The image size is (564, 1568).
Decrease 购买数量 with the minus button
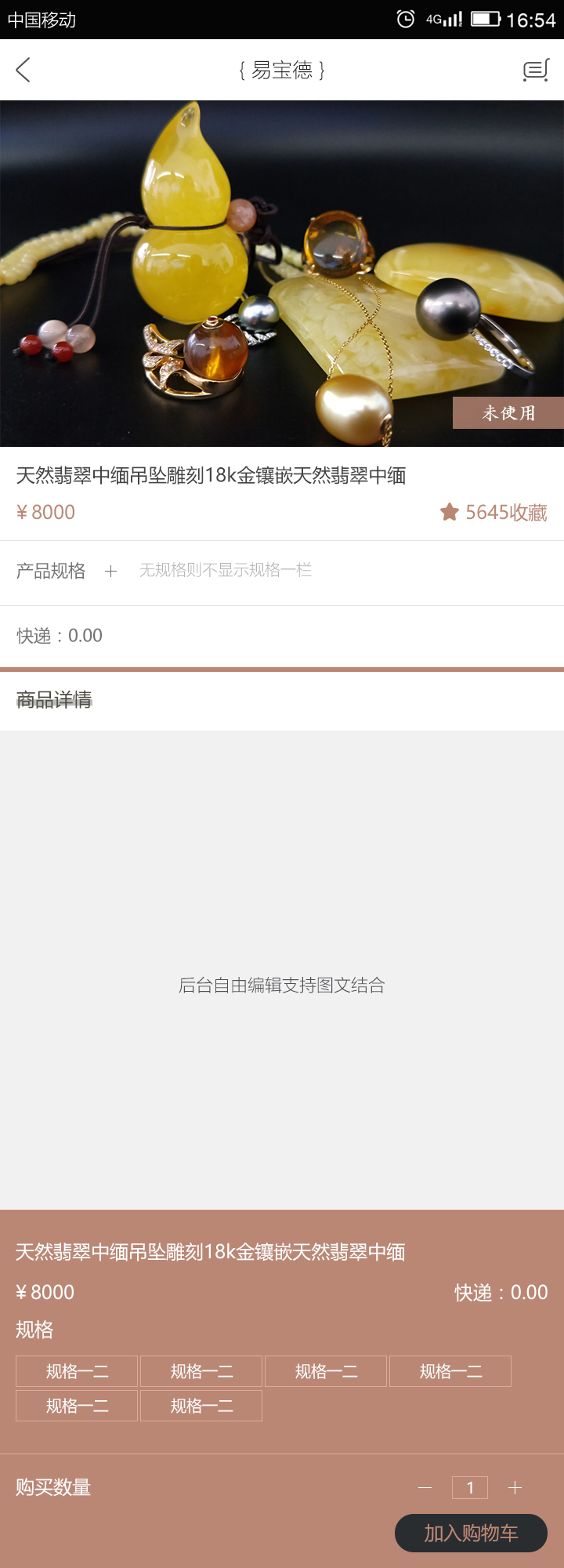pyautogui.click(x=425, y=1487)
